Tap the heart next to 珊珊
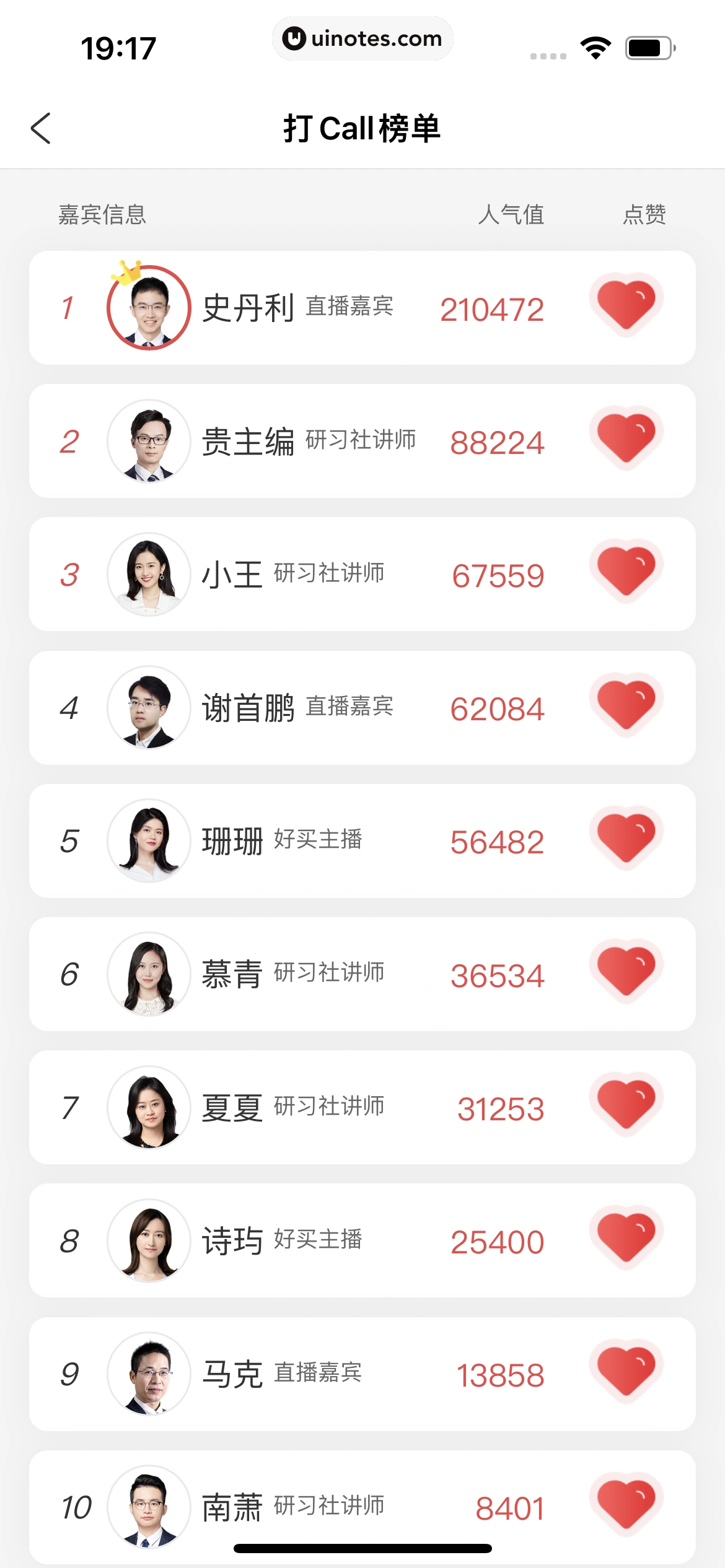Viewport: 725px width, 1568px height. (626, 838)
